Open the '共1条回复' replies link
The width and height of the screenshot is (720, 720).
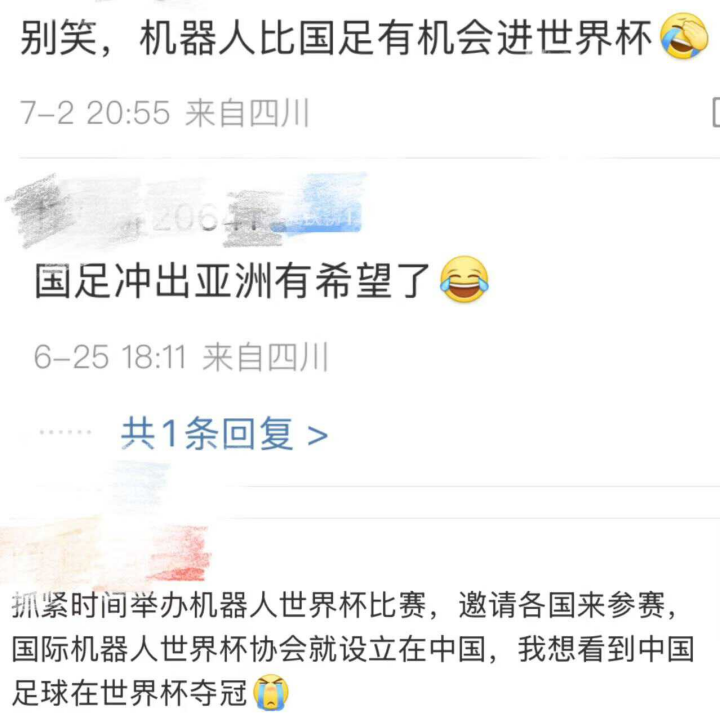coord(223,434)
